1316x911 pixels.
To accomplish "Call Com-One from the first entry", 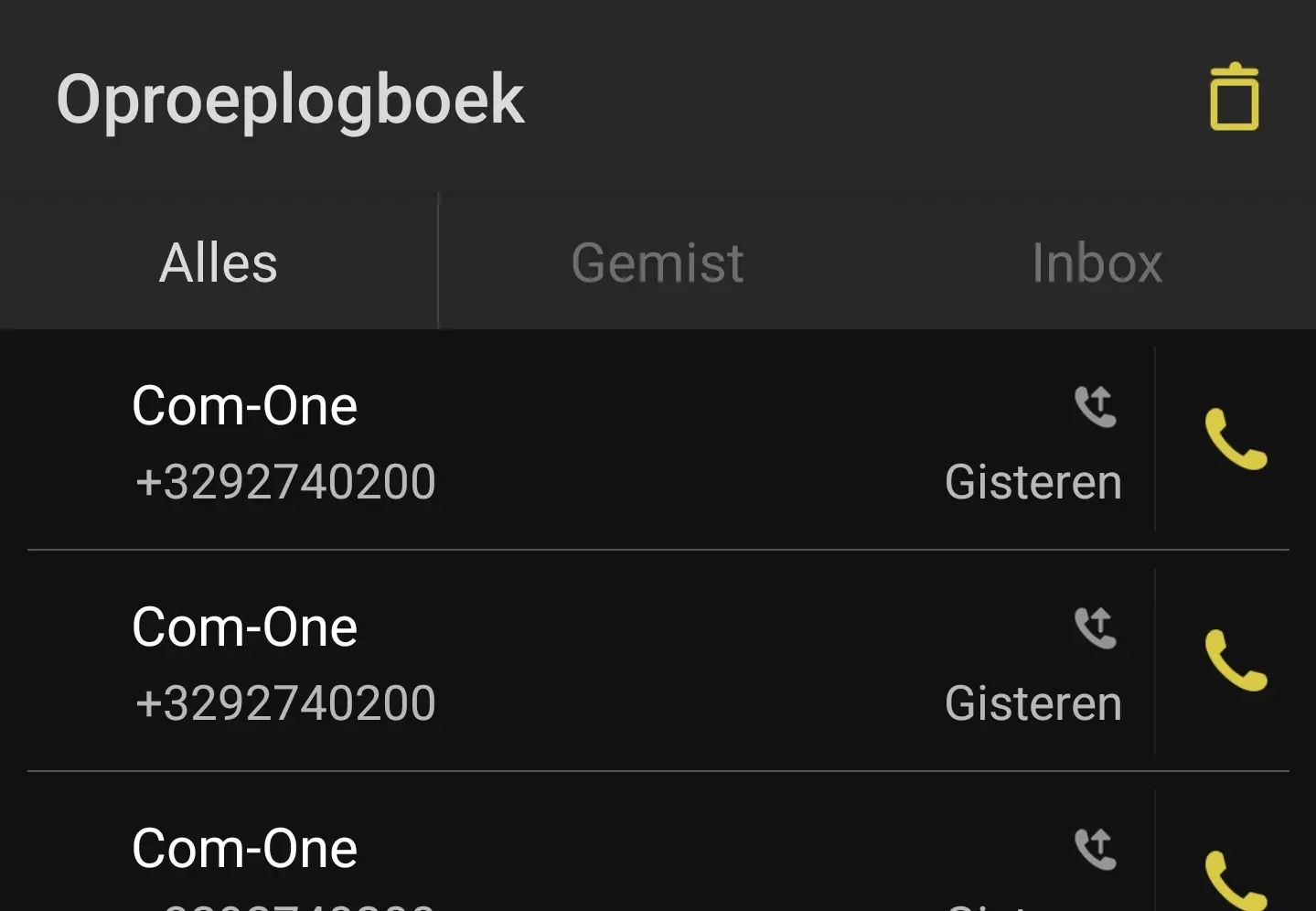I will click(x=1235, y=440).
